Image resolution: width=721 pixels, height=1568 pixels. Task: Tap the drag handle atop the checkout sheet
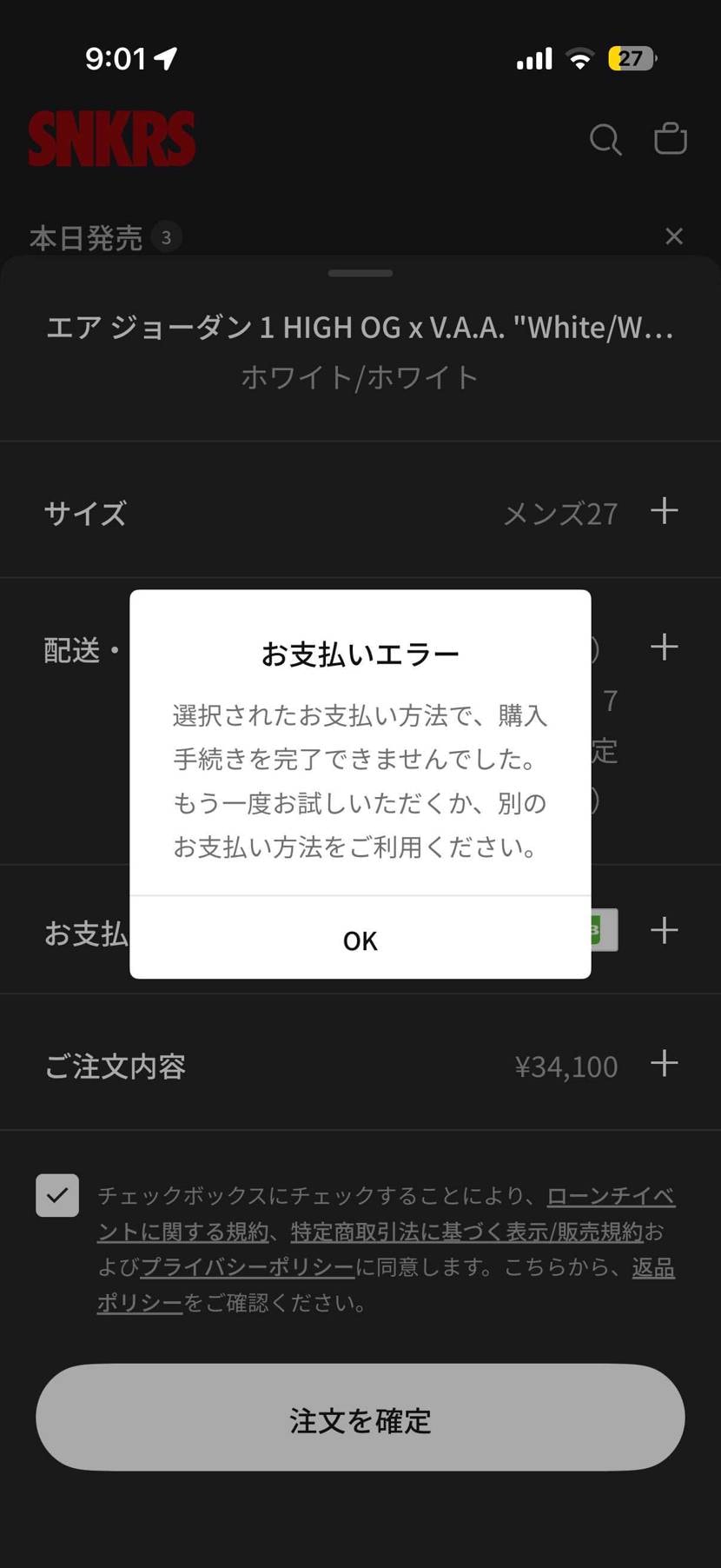[360, 272]
